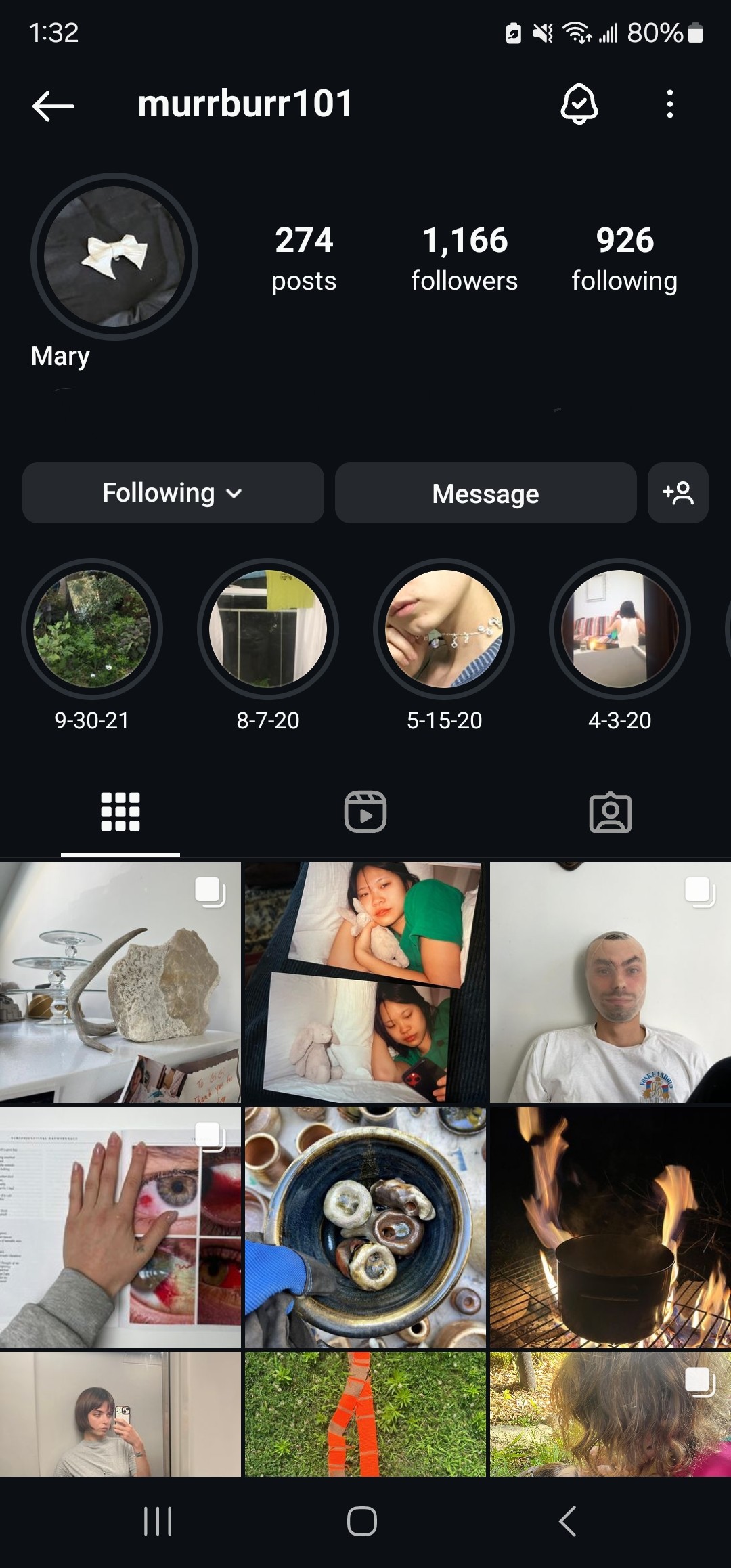Open the 8-7-20 story highlight
Screen dimensions: 731x1568
click(268, 629)
